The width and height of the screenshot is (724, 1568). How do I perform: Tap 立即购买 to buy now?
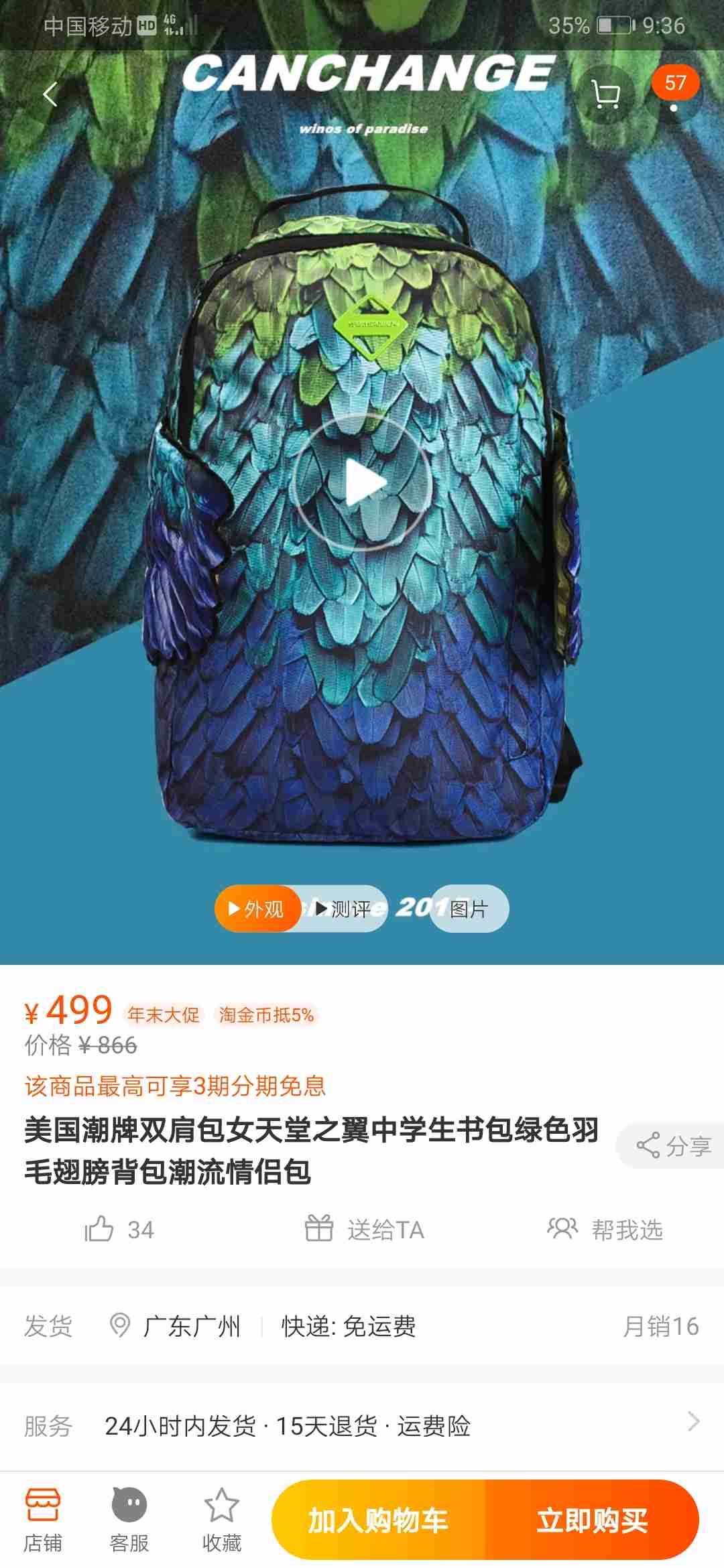[593, 1519]
